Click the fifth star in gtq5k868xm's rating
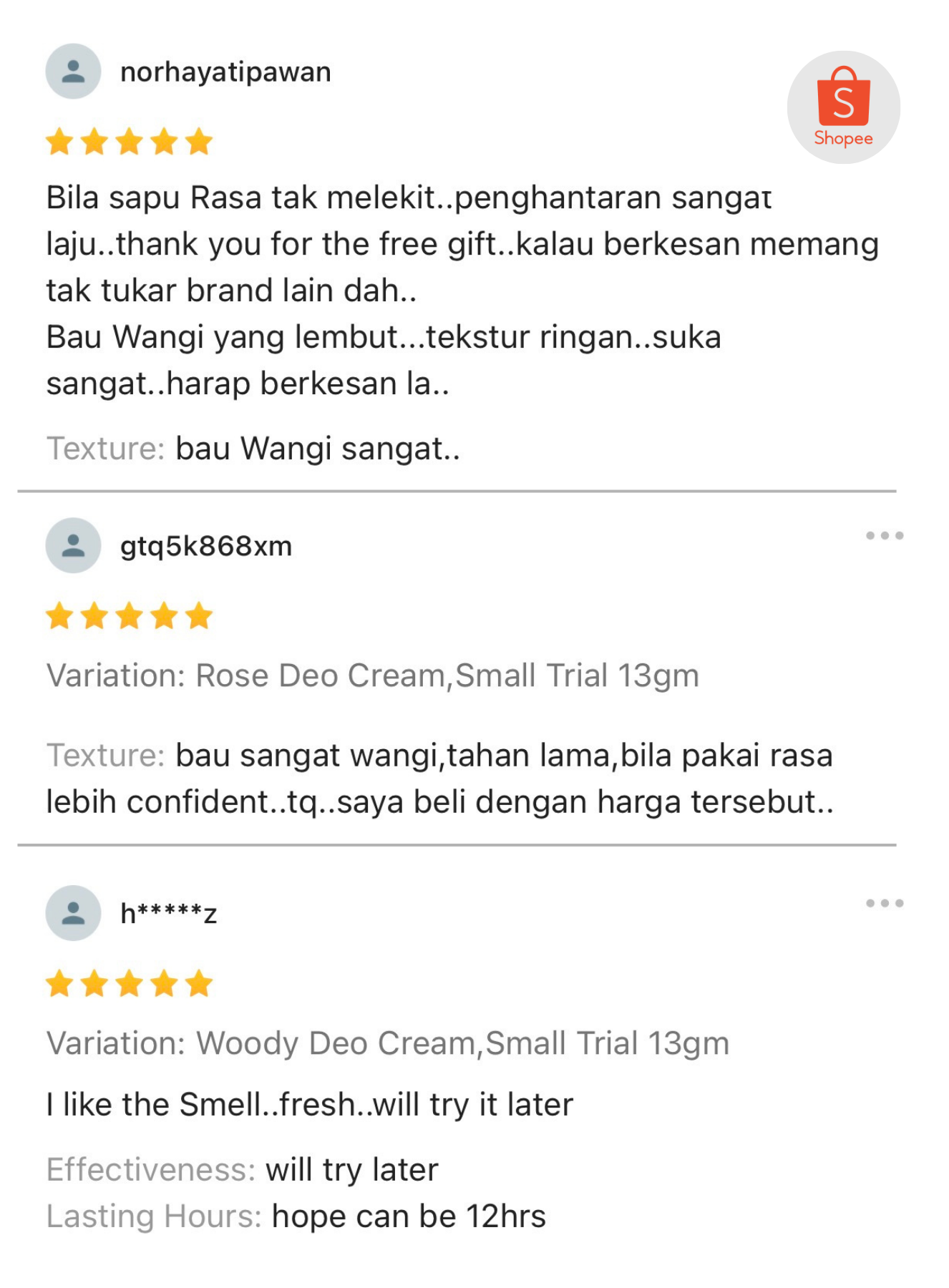Viewport: 949px width, 1288px height. [x=197, y=614]
